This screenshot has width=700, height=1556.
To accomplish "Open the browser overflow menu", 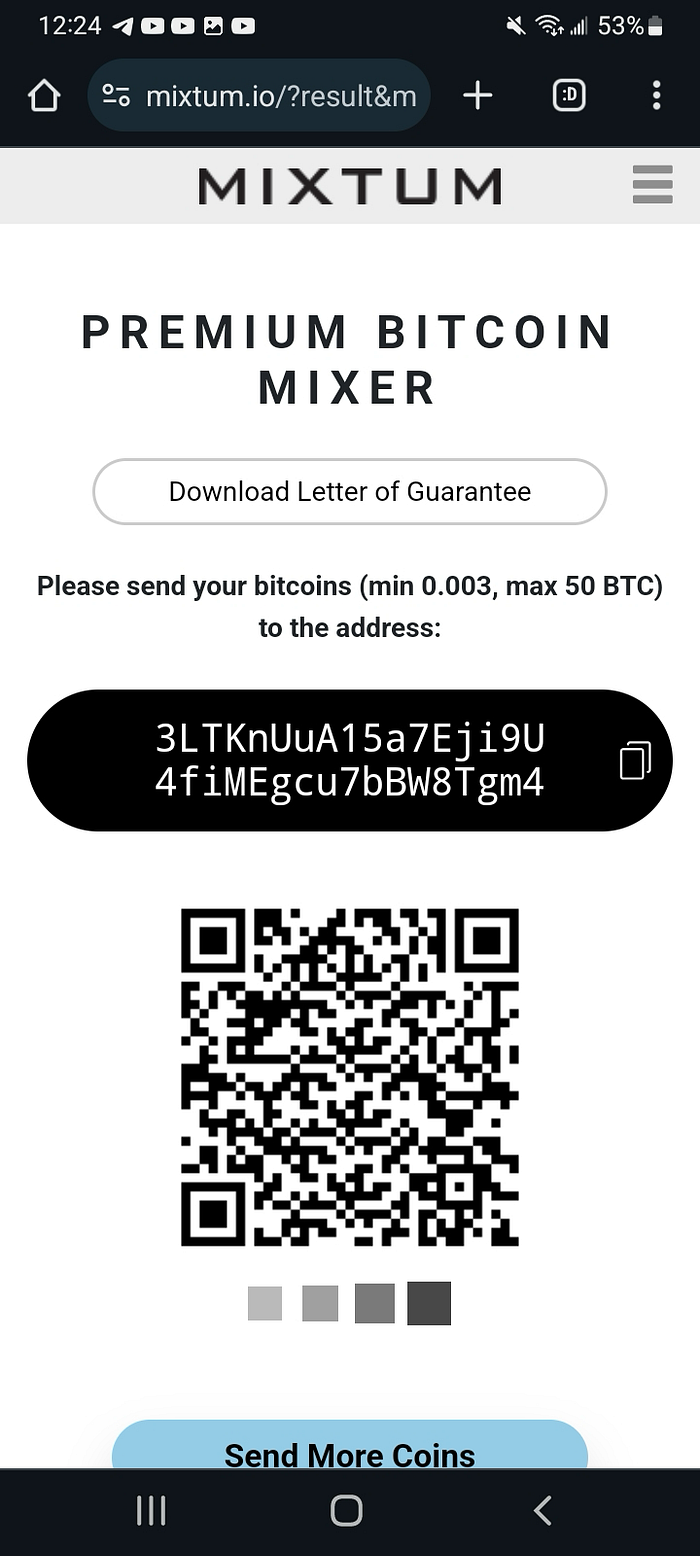I will [656, 96].
